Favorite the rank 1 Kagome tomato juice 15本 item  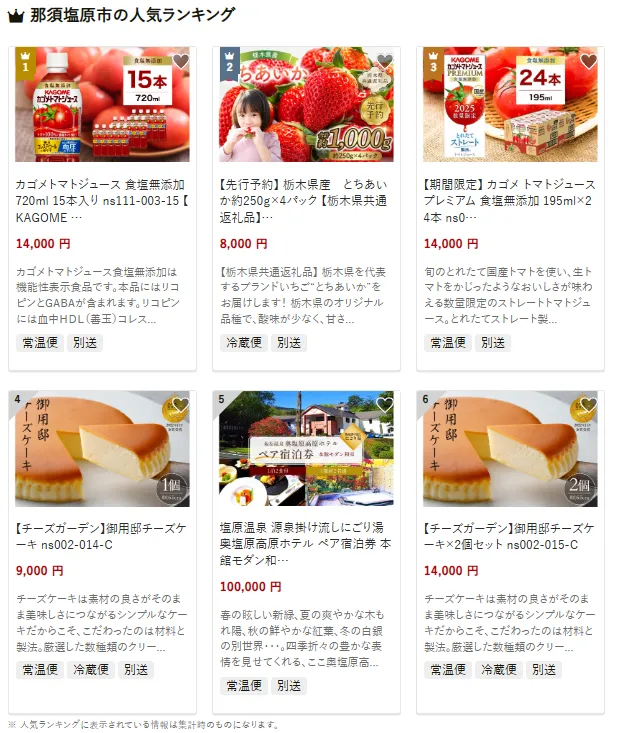(180, 61)
